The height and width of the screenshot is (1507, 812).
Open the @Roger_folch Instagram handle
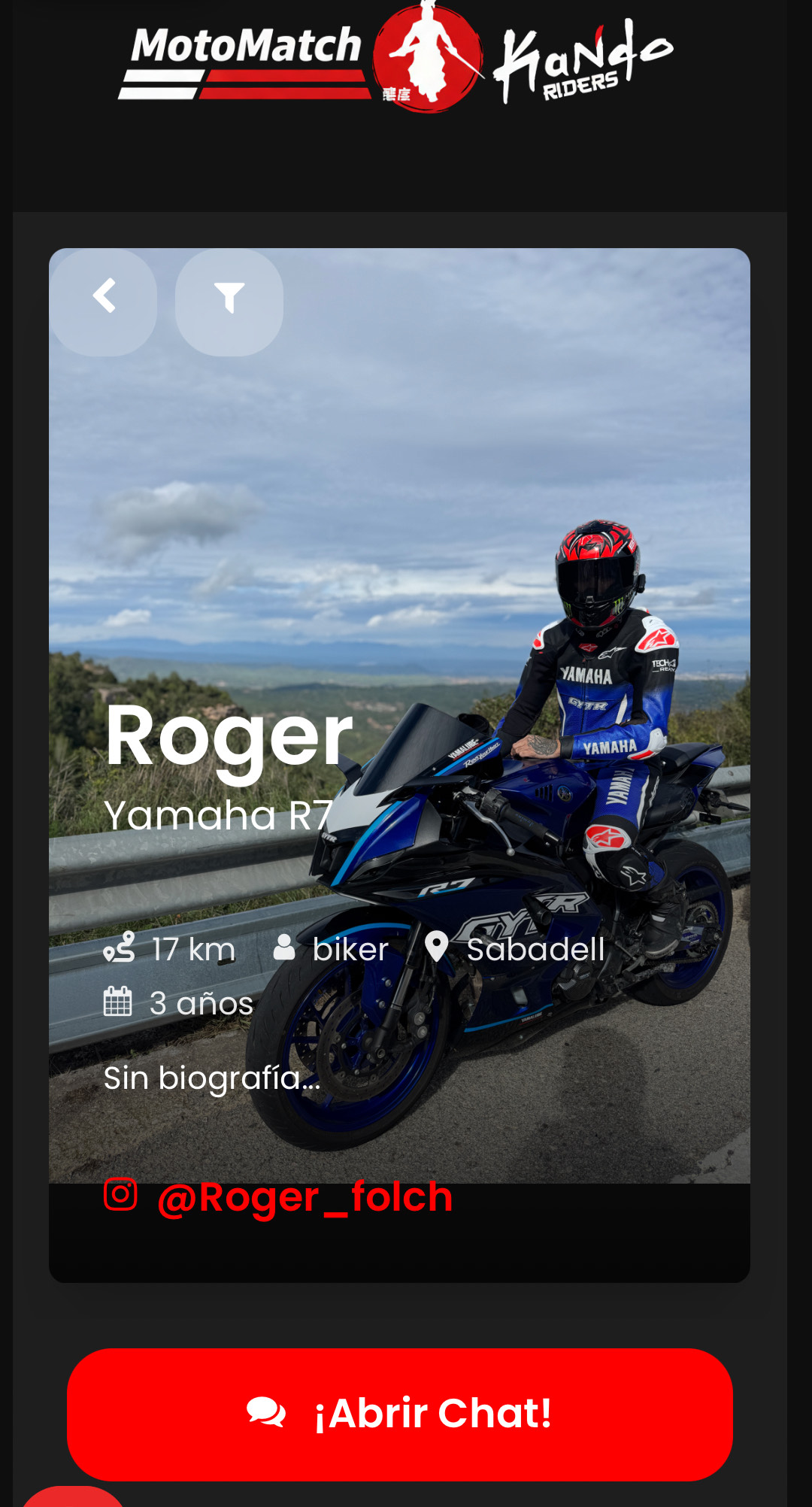[304, 1195]
